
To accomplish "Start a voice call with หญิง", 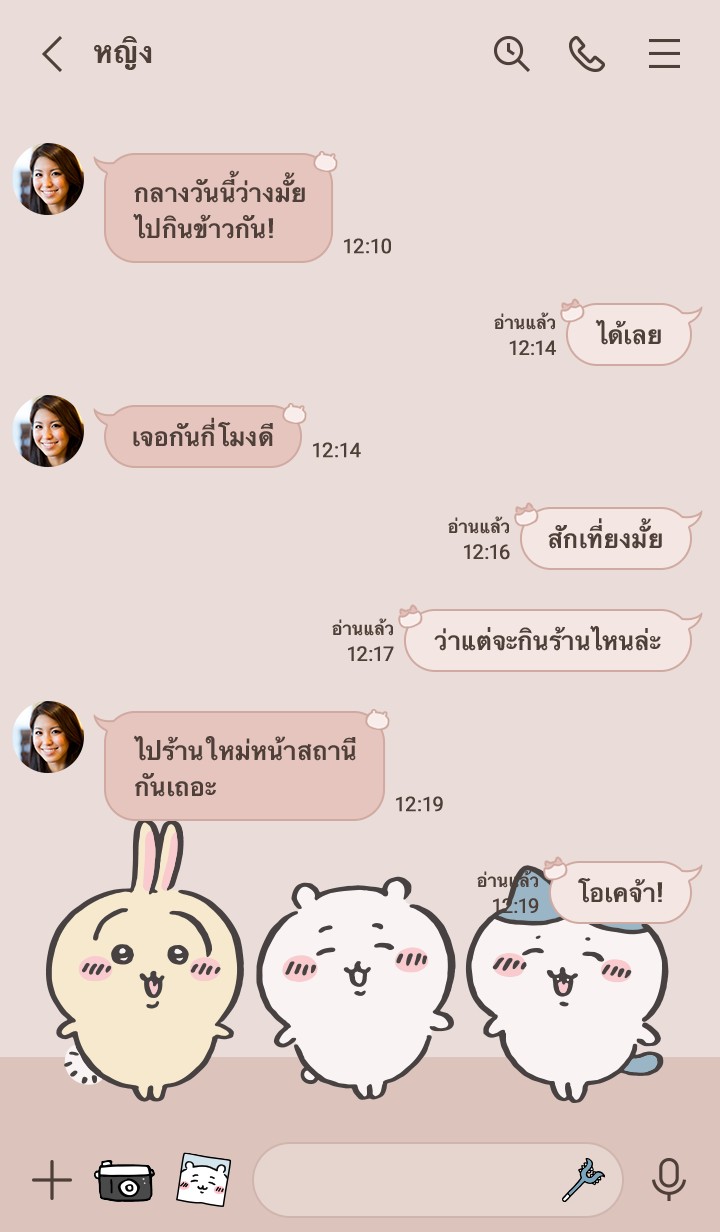I will [587, 54].
